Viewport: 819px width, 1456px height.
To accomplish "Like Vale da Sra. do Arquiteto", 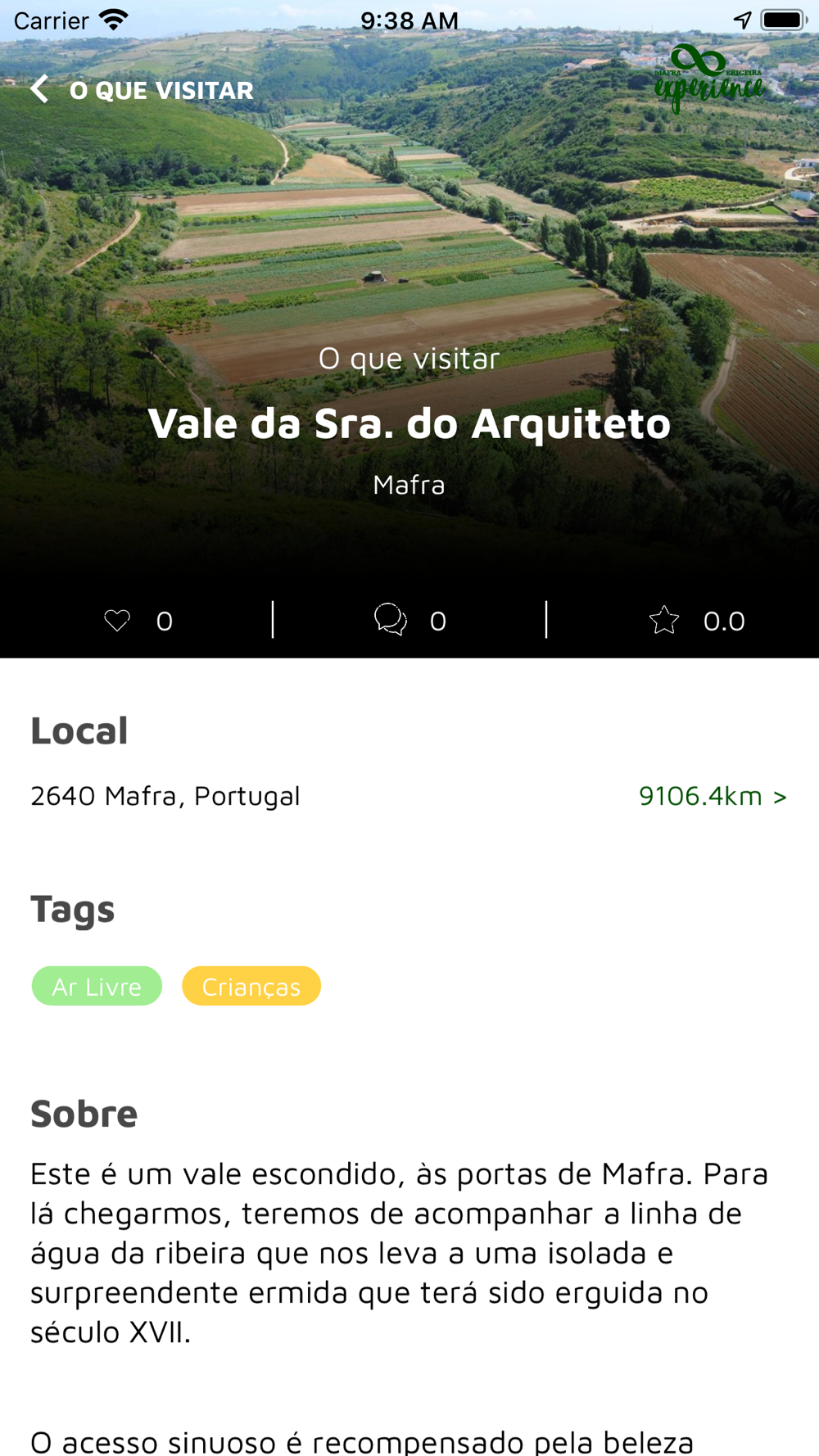I will click(x=118, y=621).
